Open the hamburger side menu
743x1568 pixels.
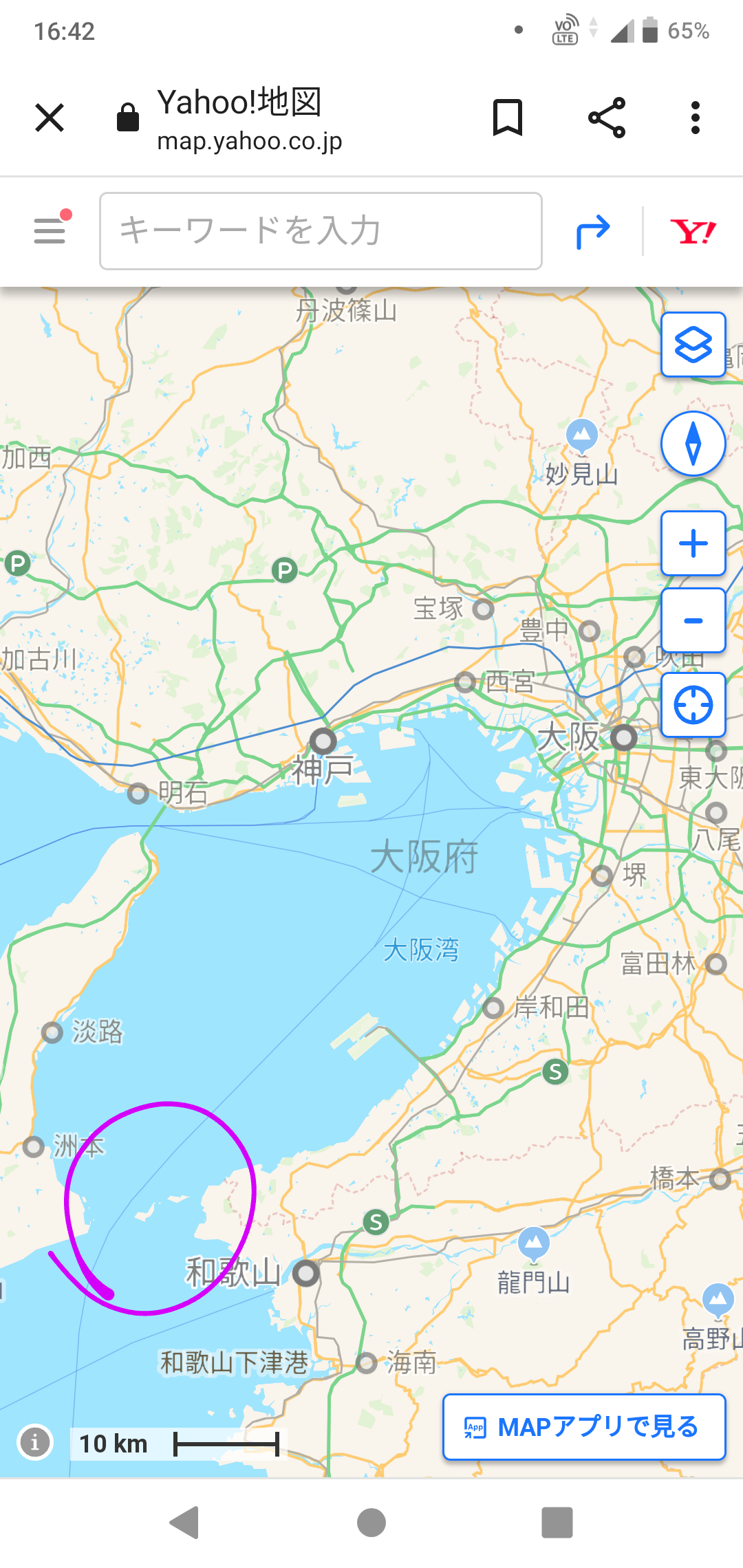50,230
